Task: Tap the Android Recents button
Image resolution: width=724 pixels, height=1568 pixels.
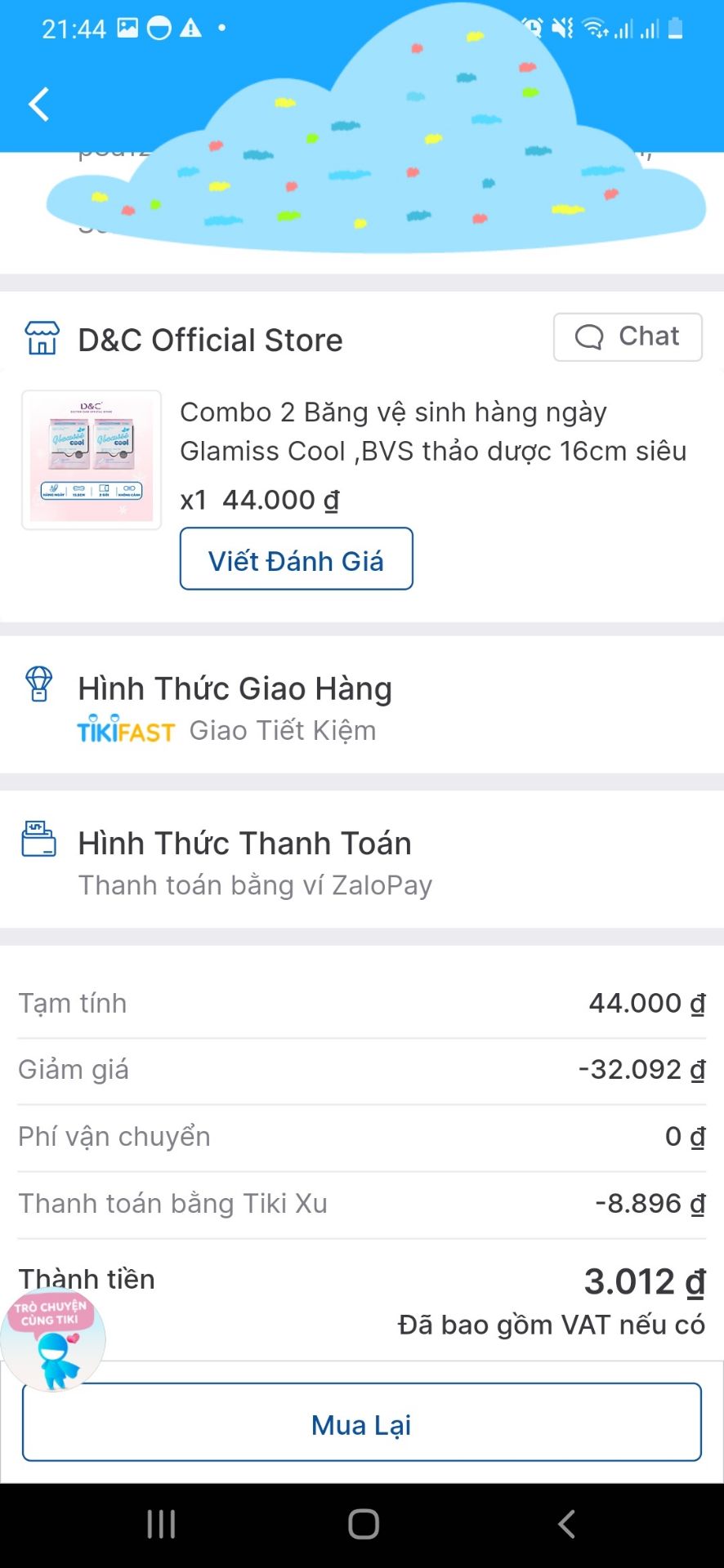Action: coord(161,1522)
